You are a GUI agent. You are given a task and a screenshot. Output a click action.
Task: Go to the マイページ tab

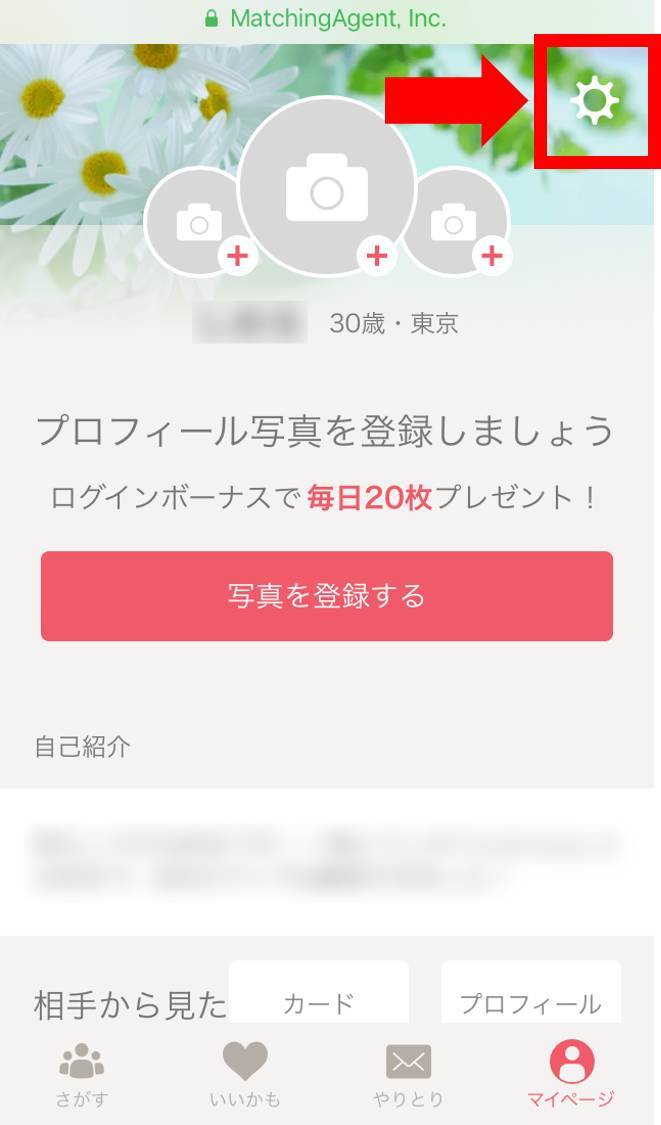(571, 1075)
